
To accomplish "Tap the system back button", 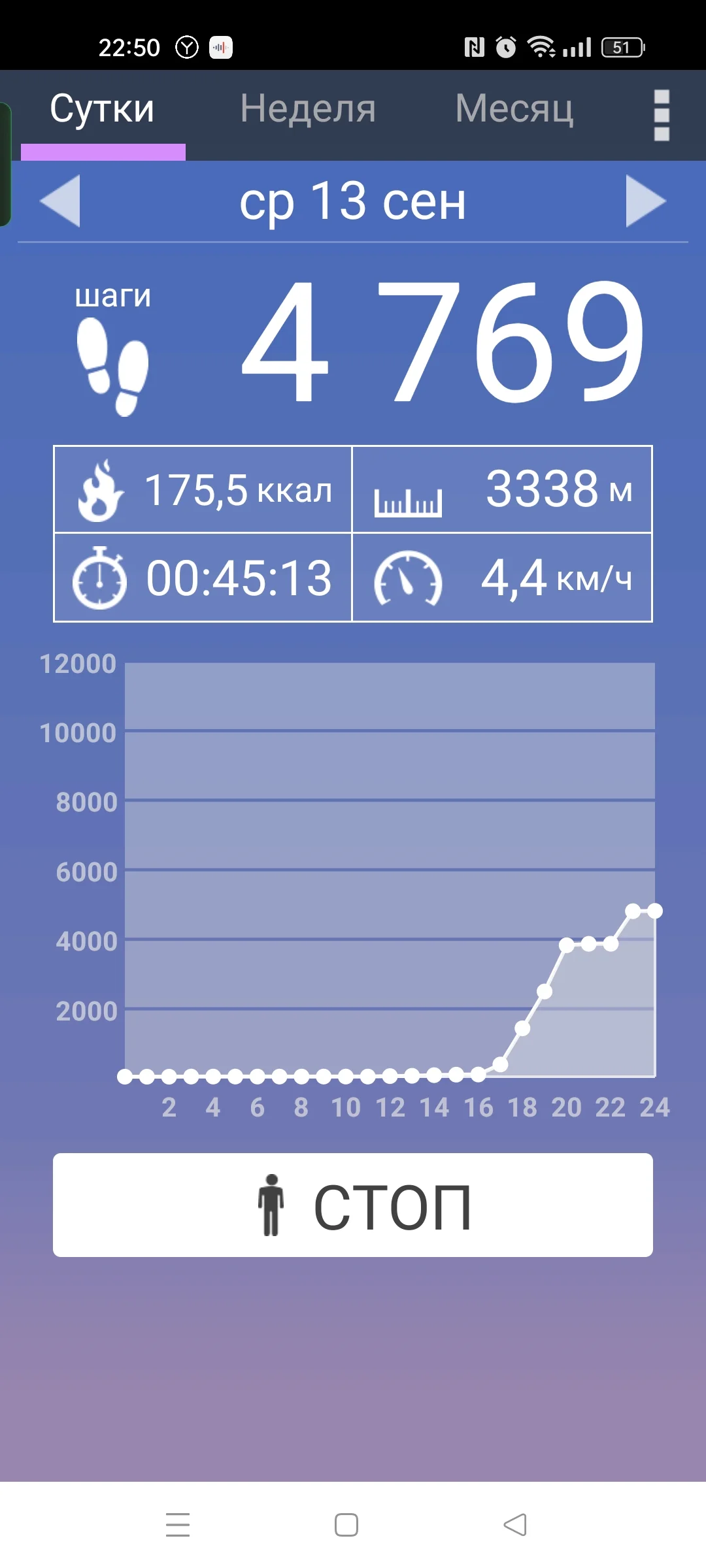I will pyautogui.click(x=515, y=1525).
